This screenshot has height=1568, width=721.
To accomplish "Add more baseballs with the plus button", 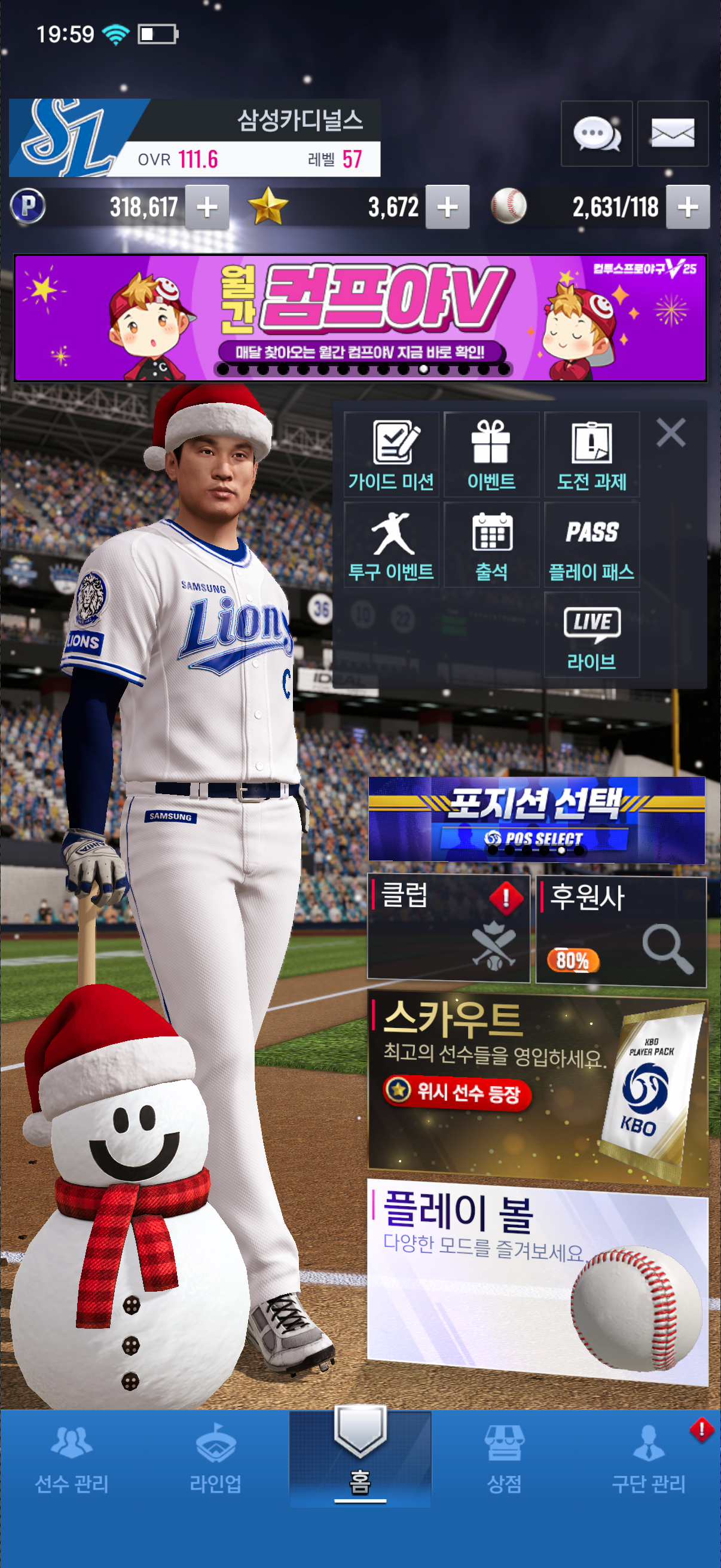I will pyautogui.click(x=688, y=207).
